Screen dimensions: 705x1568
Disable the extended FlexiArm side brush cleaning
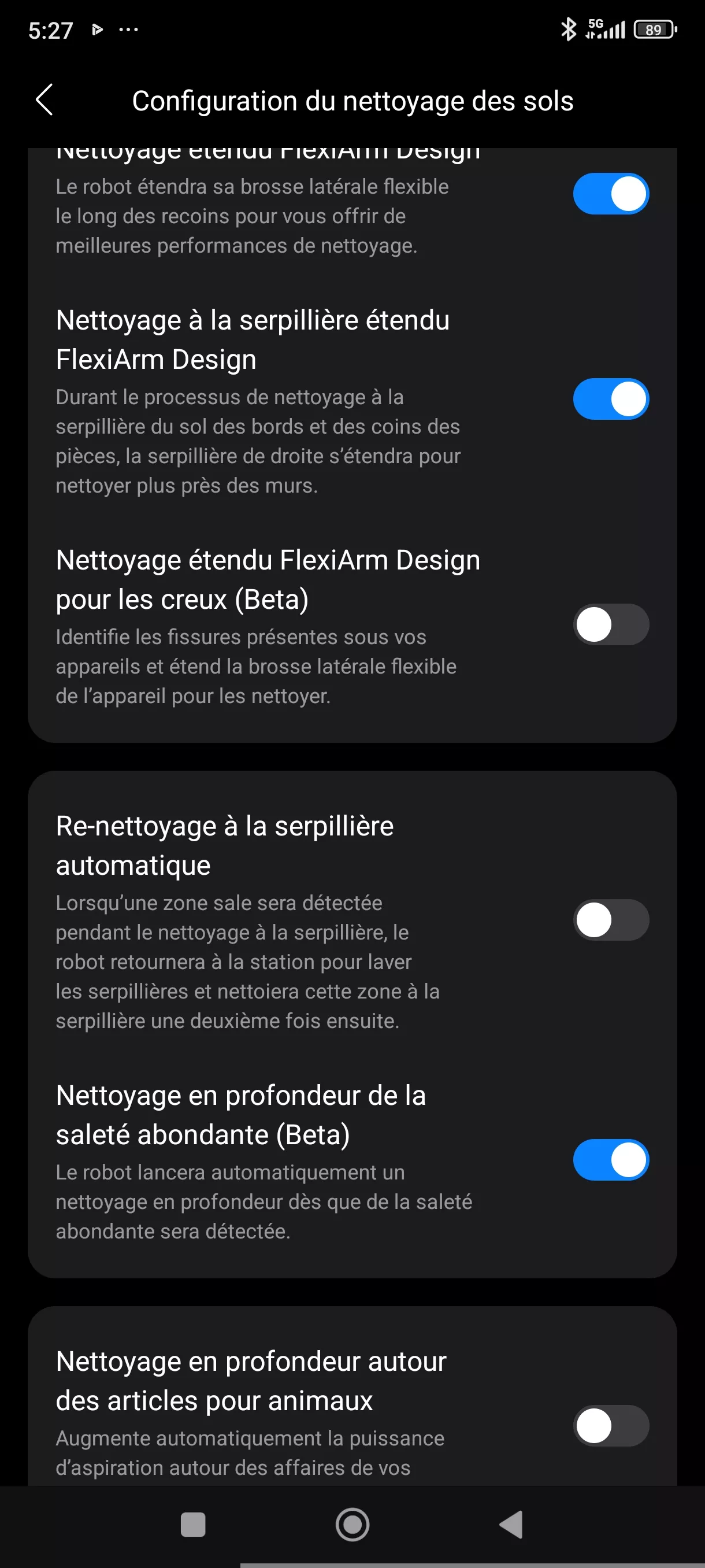click(x=611, y=194)
